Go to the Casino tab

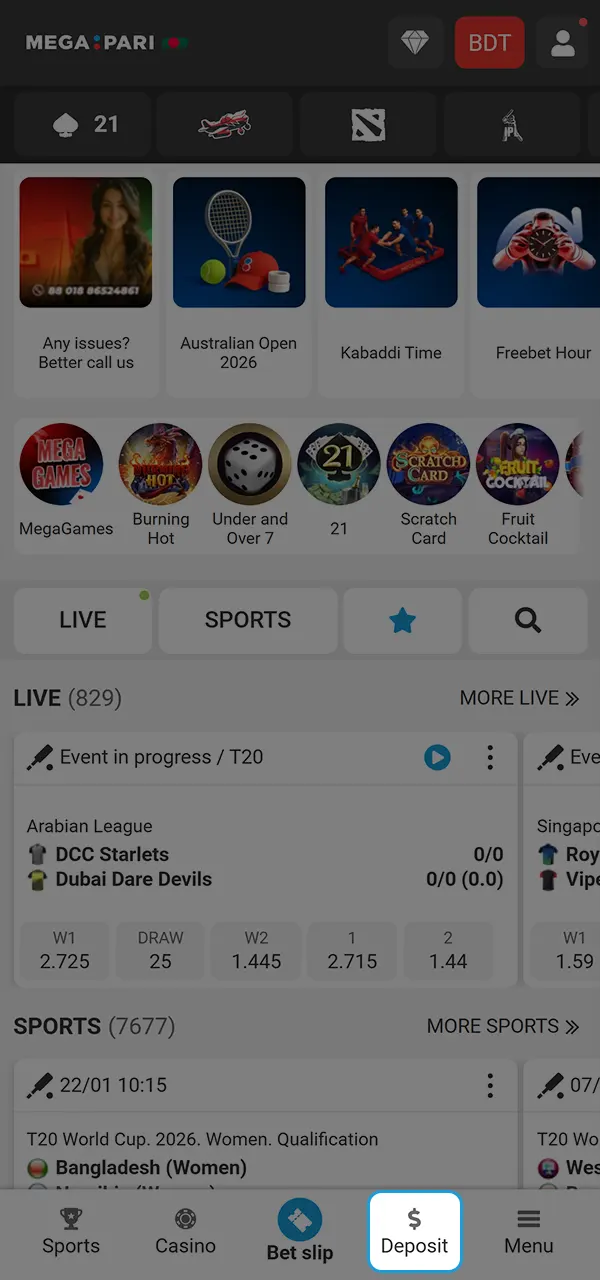tap(185, 1232)
